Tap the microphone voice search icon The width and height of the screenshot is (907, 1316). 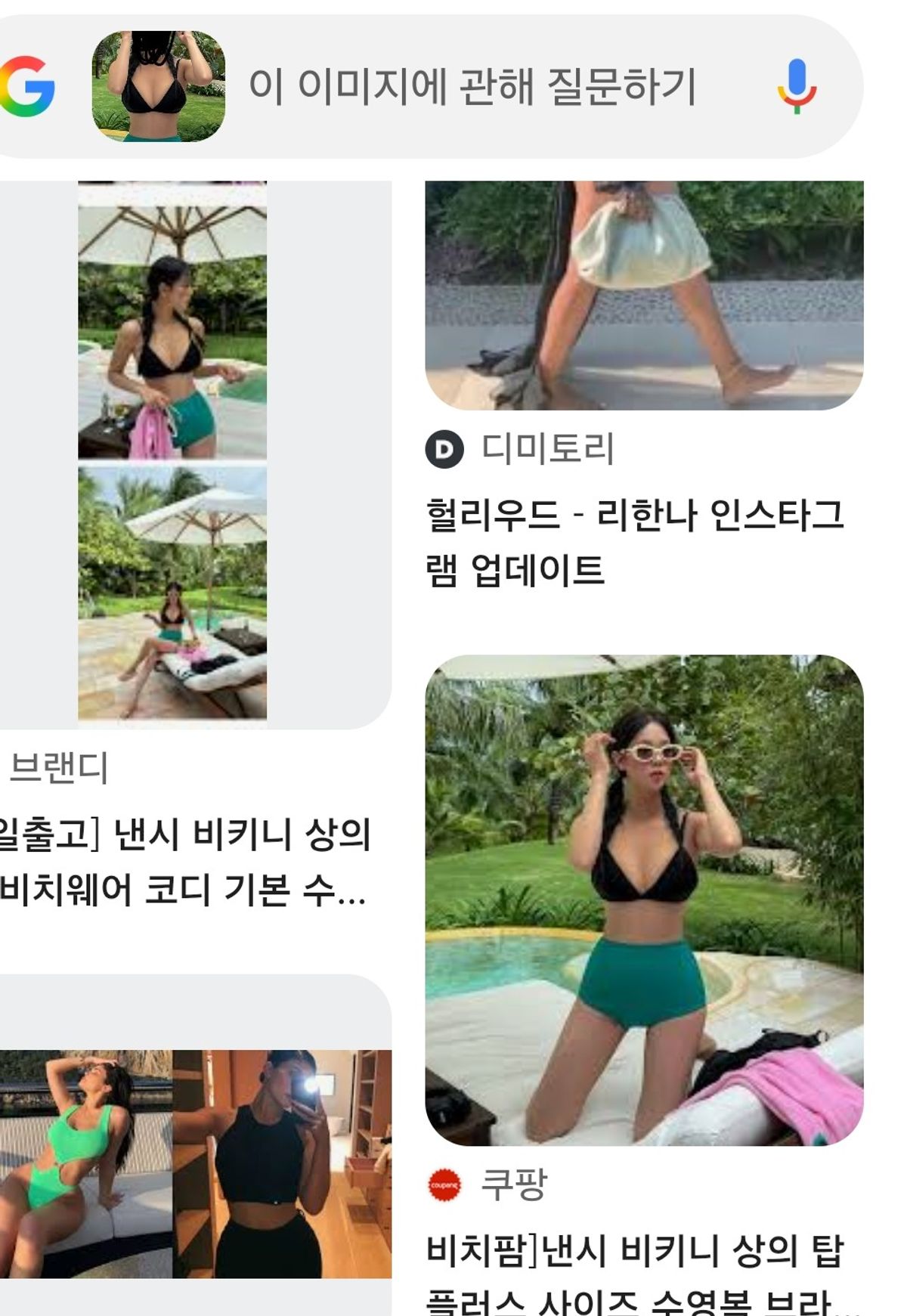click(797, 86)
